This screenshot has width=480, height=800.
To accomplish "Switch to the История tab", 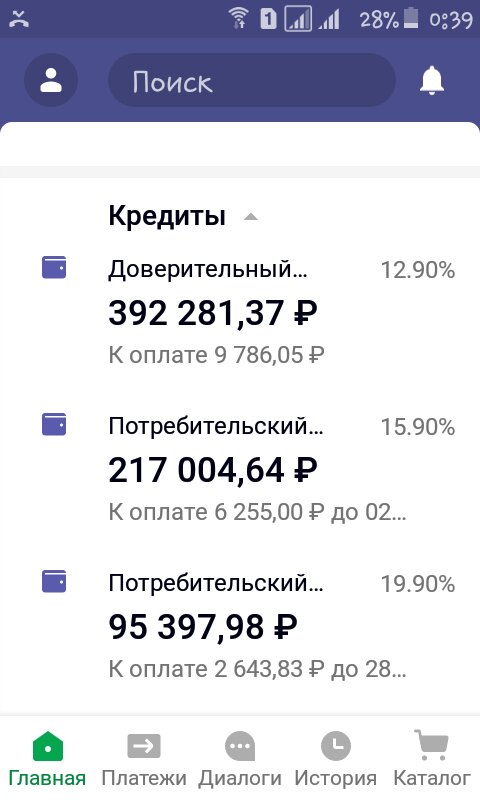I will (336, 759).
